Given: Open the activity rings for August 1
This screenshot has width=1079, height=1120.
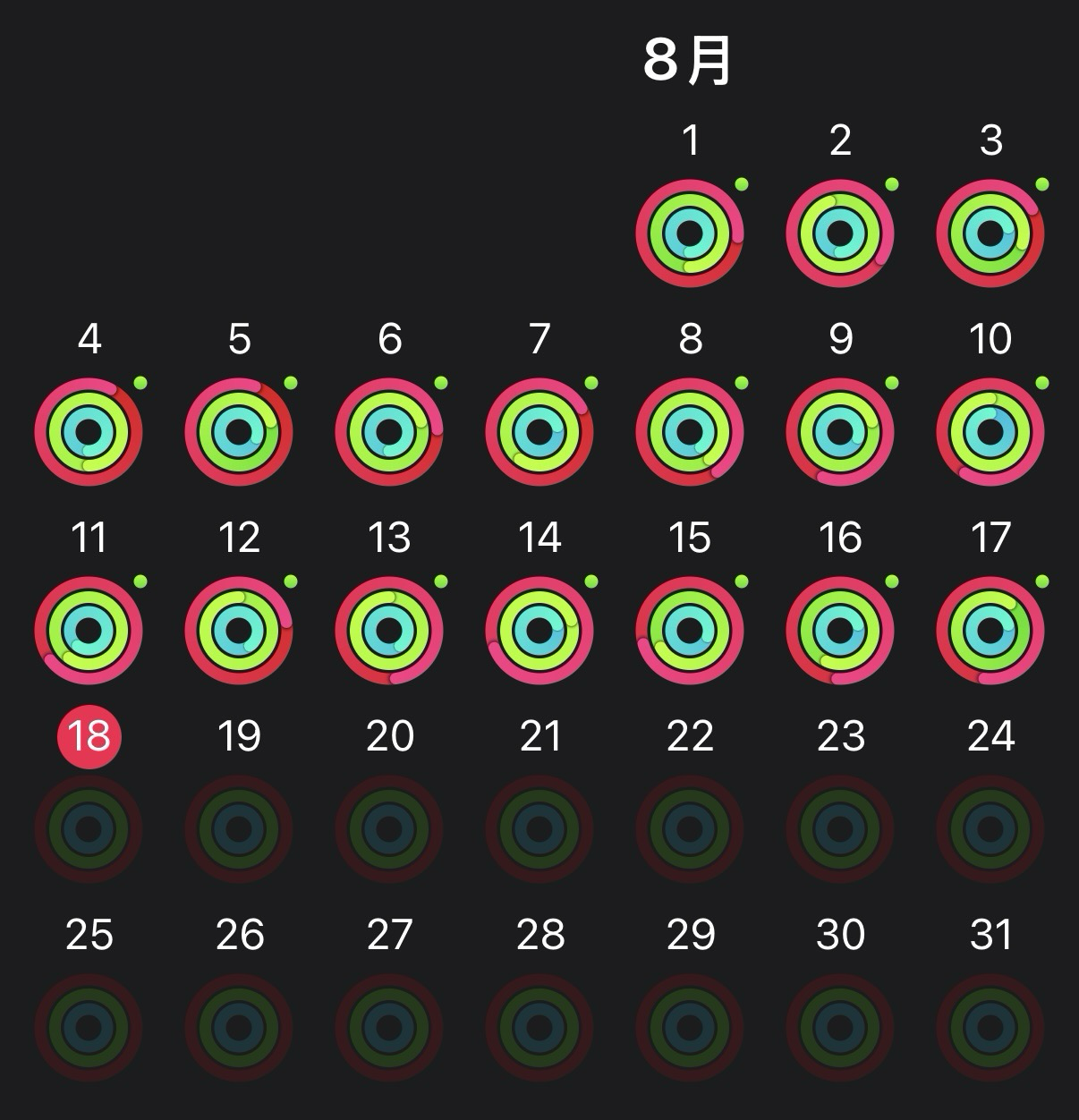Looking at the screenshot, I should (x=690, y=234).
